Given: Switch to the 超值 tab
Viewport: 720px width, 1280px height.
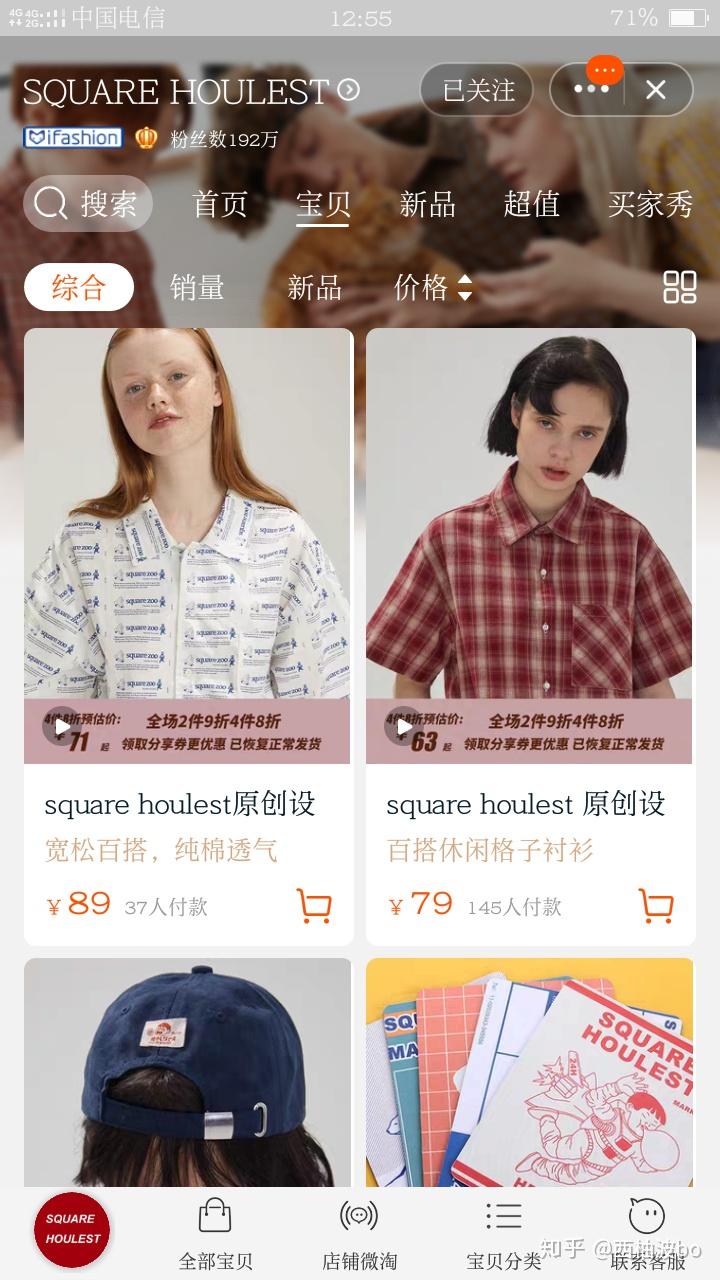Looking at the screenshot, I should (531, 204).
